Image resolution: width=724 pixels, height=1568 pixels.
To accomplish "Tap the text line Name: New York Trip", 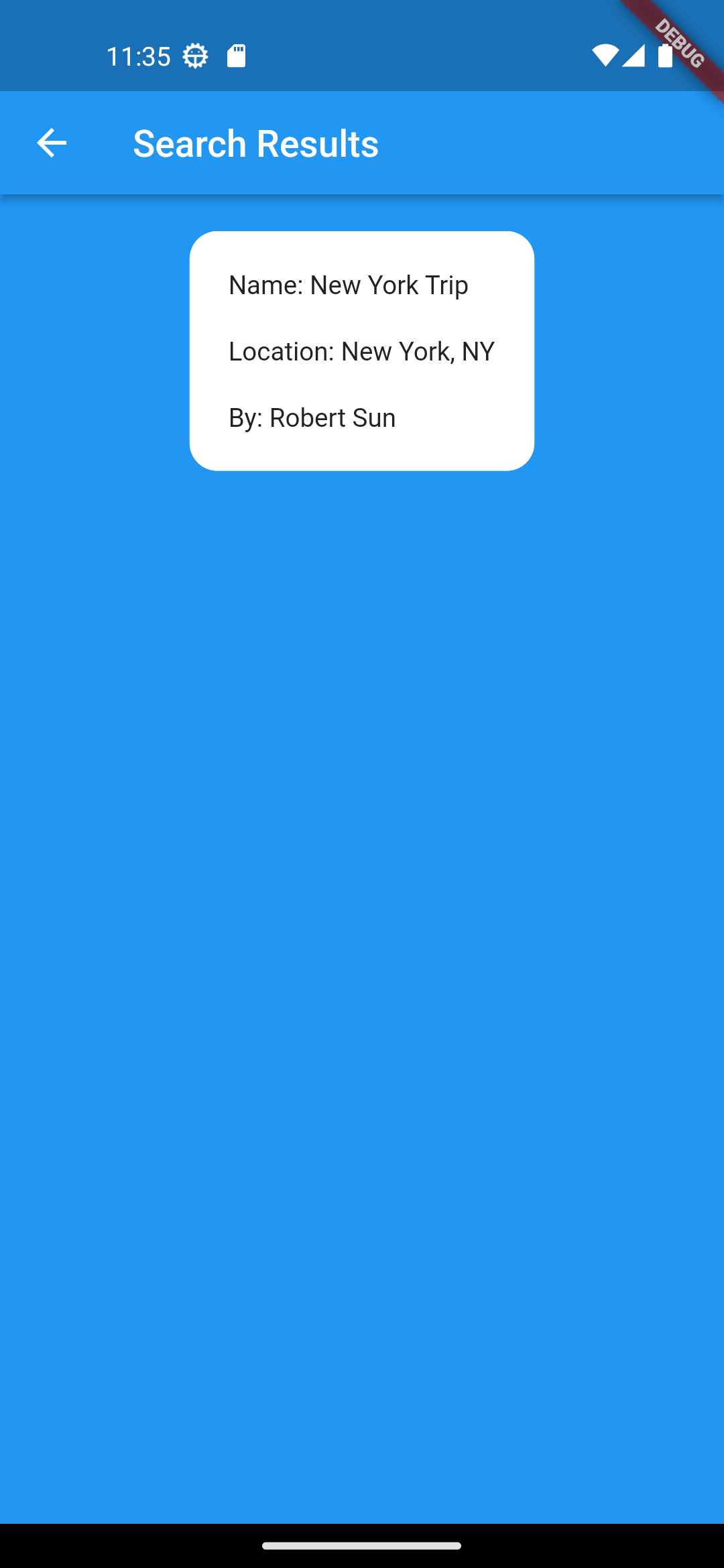I will [348, 285].
